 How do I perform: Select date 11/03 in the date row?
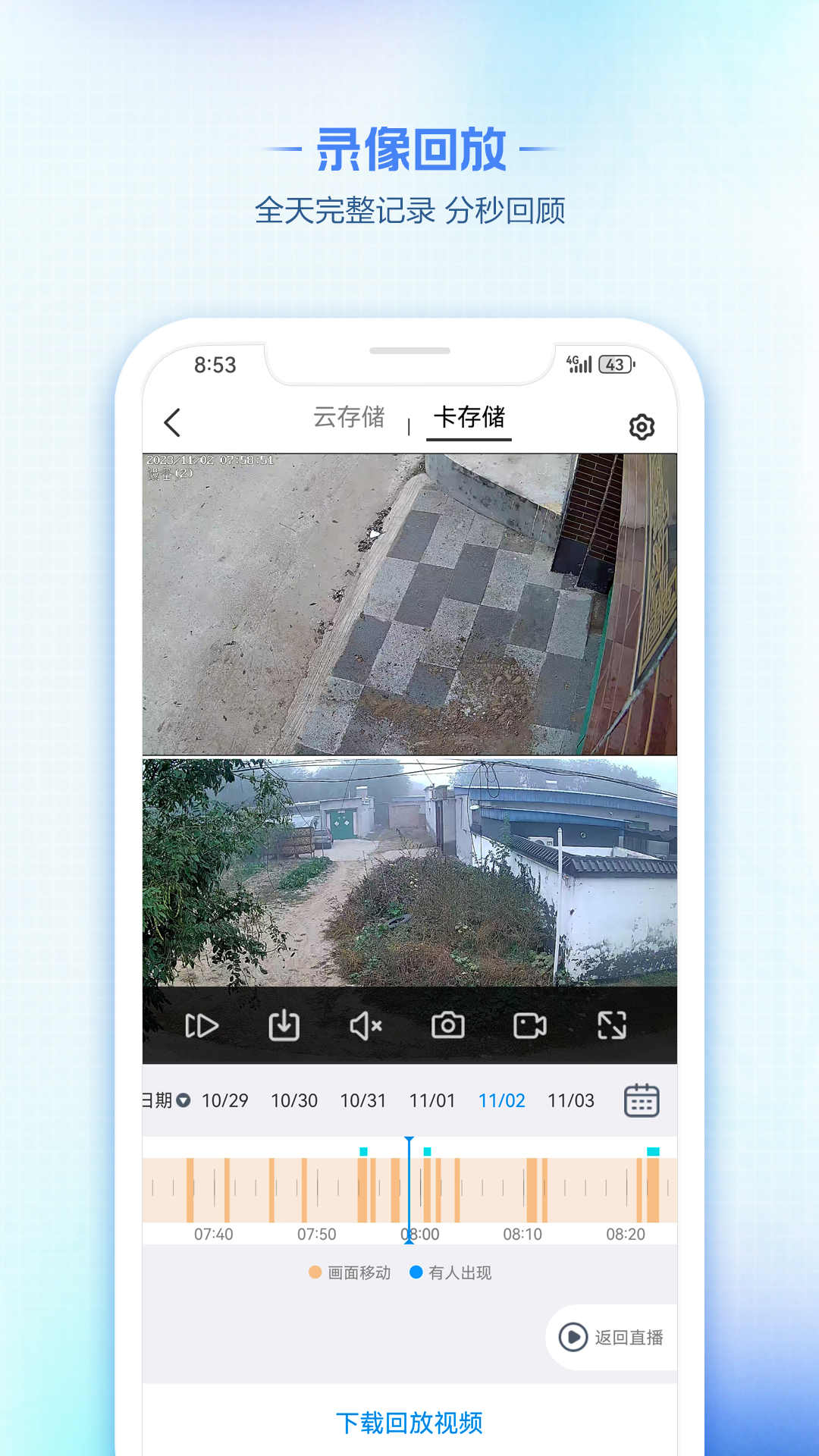(572, 1100)
